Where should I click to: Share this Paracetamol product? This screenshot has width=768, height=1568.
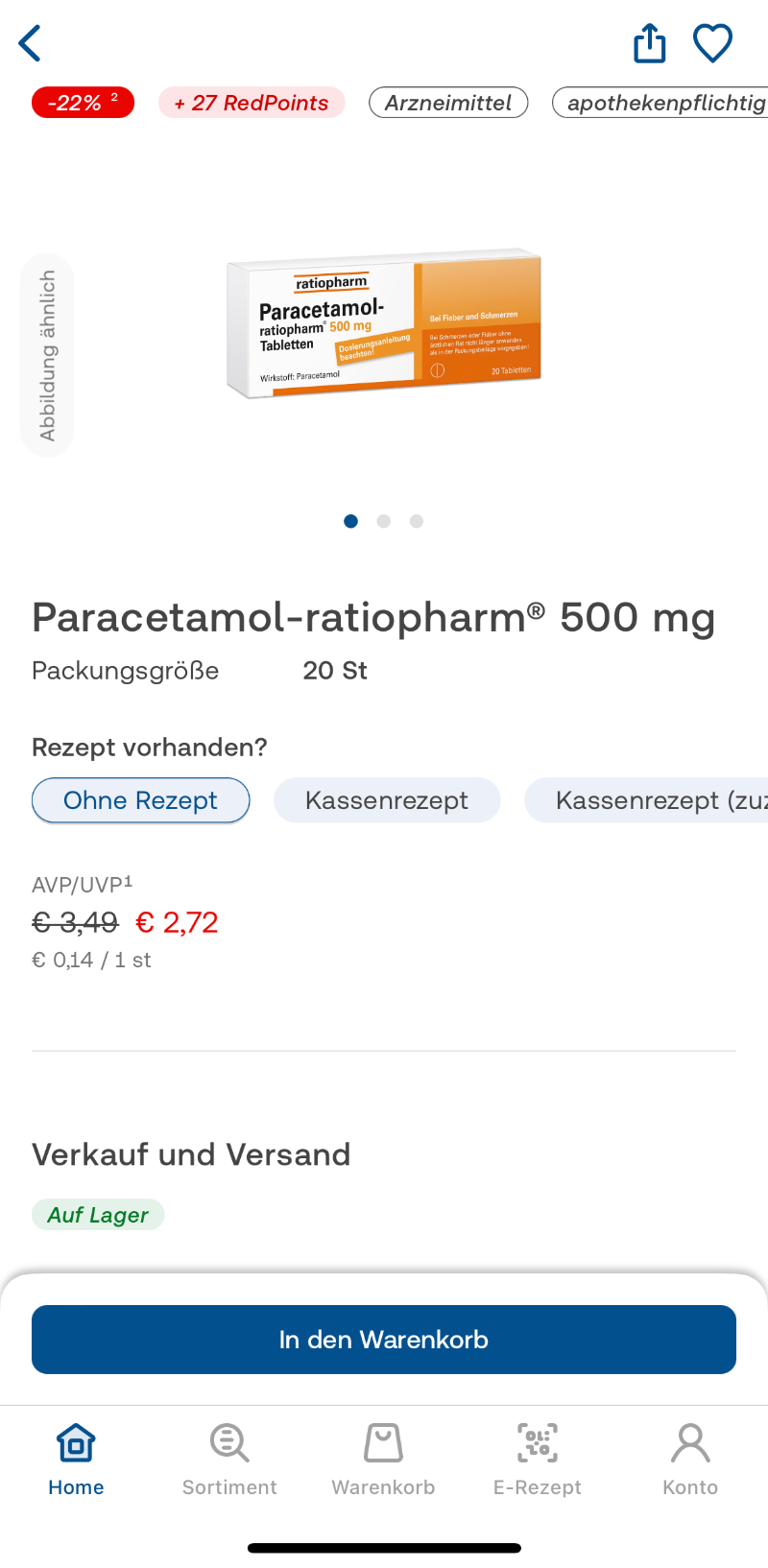click(650, 43)
